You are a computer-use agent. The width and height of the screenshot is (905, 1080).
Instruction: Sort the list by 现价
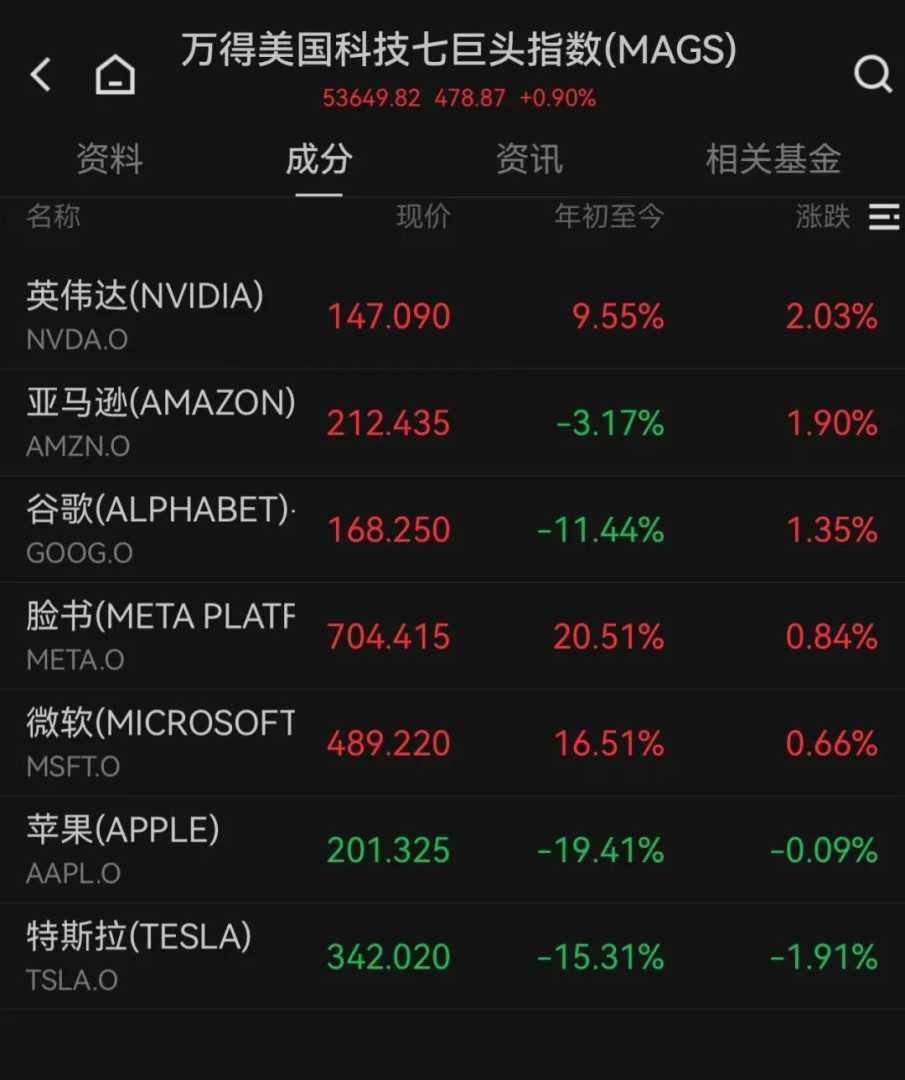click(423, 217)
